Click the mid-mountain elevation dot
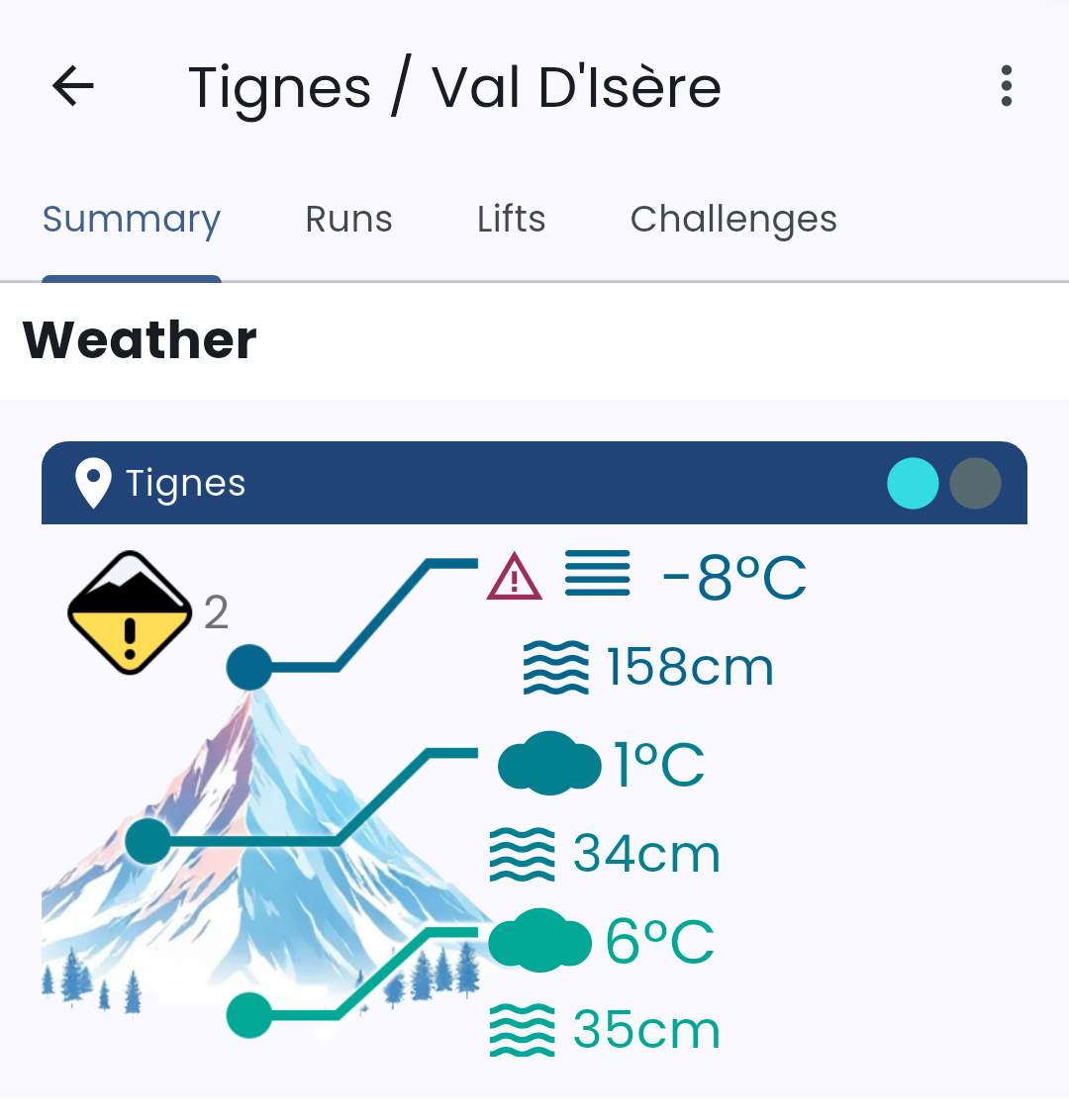 (146, 842)
